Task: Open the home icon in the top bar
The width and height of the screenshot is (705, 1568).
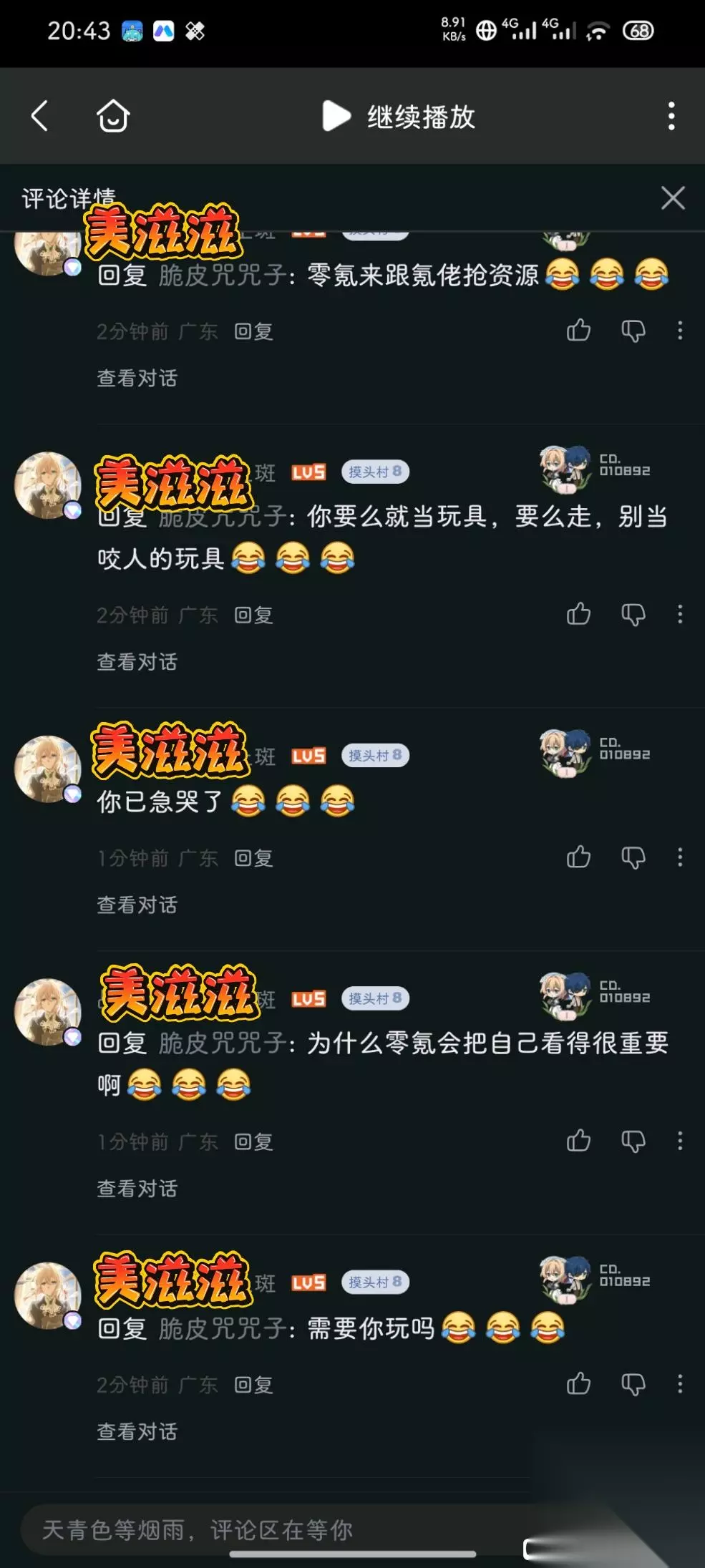Action: [113, 116]
